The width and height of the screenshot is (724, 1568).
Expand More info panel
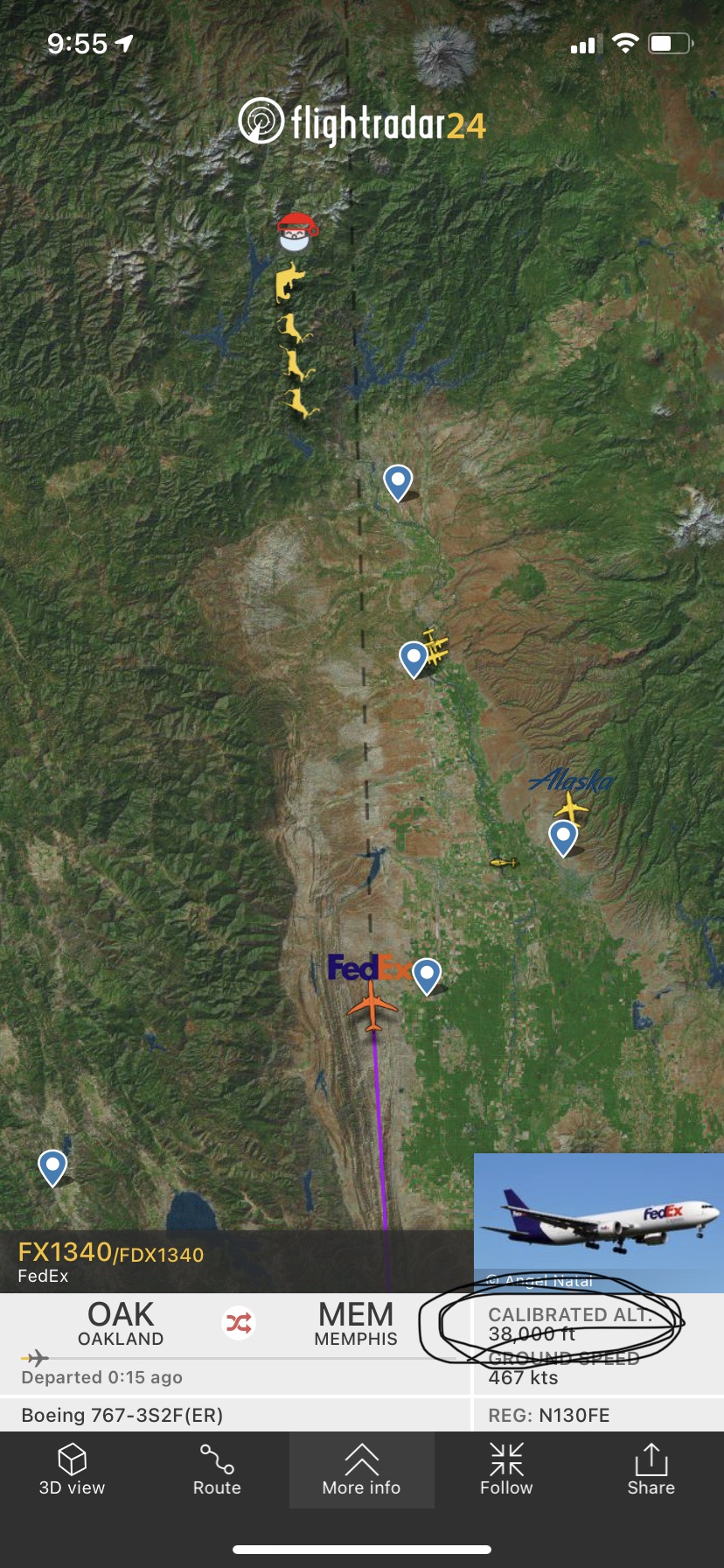point(361,1470)
